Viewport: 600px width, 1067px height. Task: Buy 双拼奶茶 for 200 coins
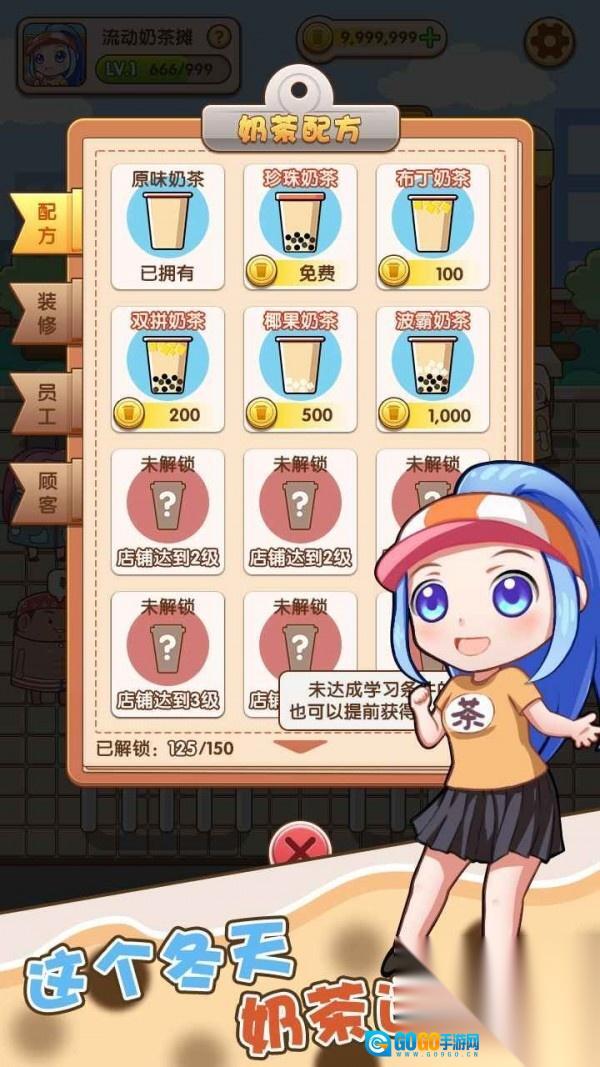(x=168, y=413)
